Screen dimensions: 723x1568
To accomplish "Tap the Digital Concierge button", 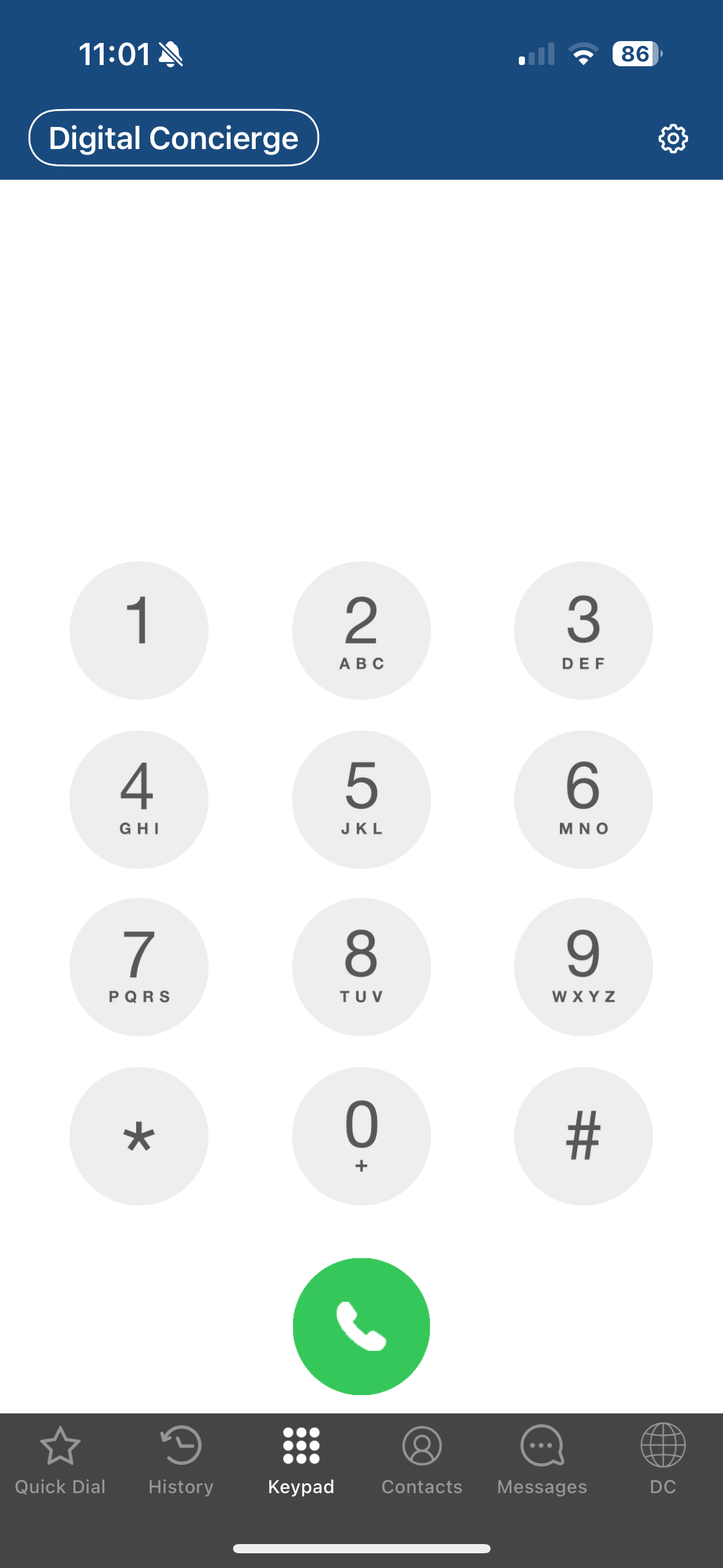I will [174, 138].
